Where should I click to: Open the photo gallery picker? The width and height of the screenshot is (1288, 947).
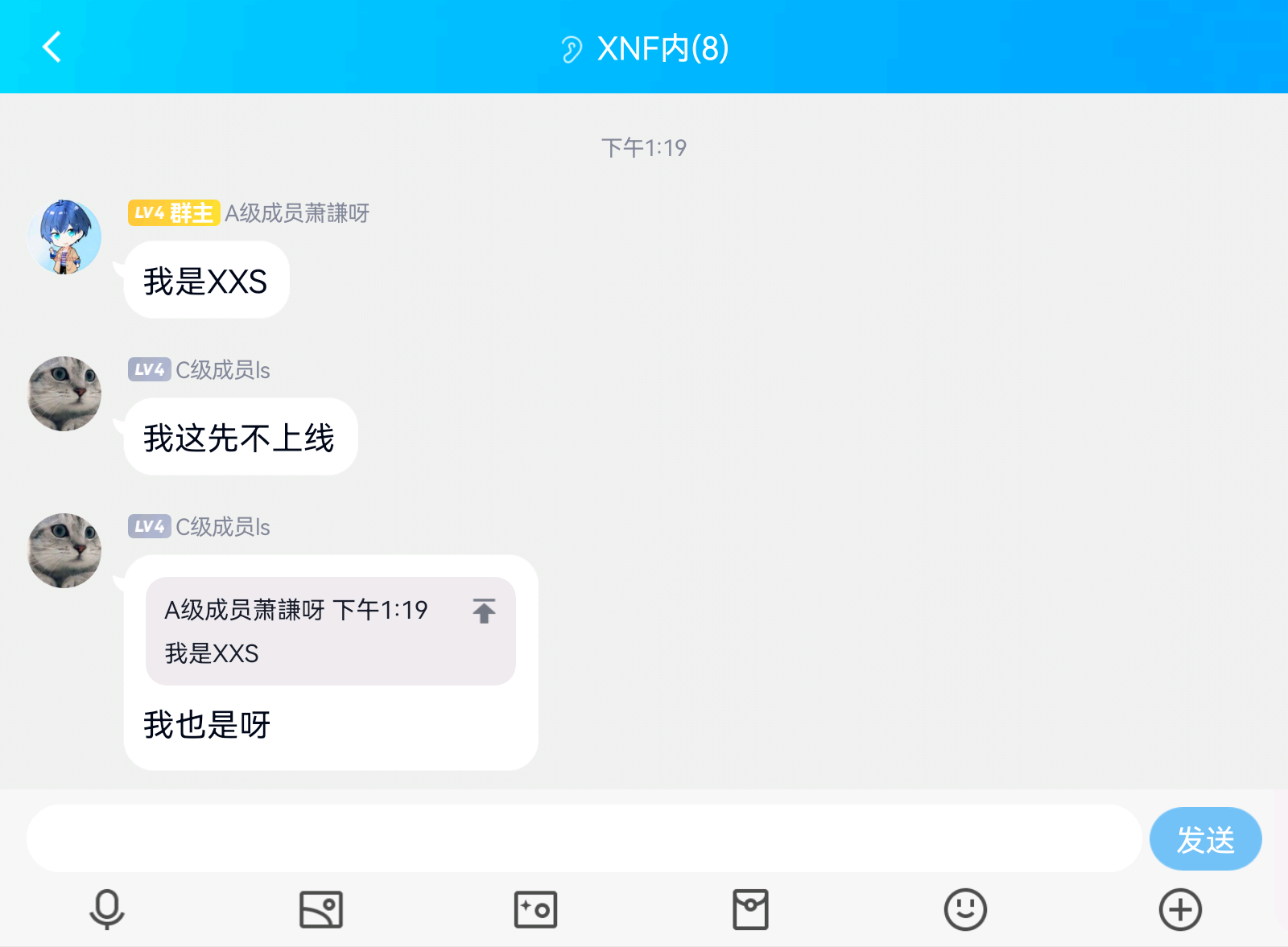[x=321, y=910]
